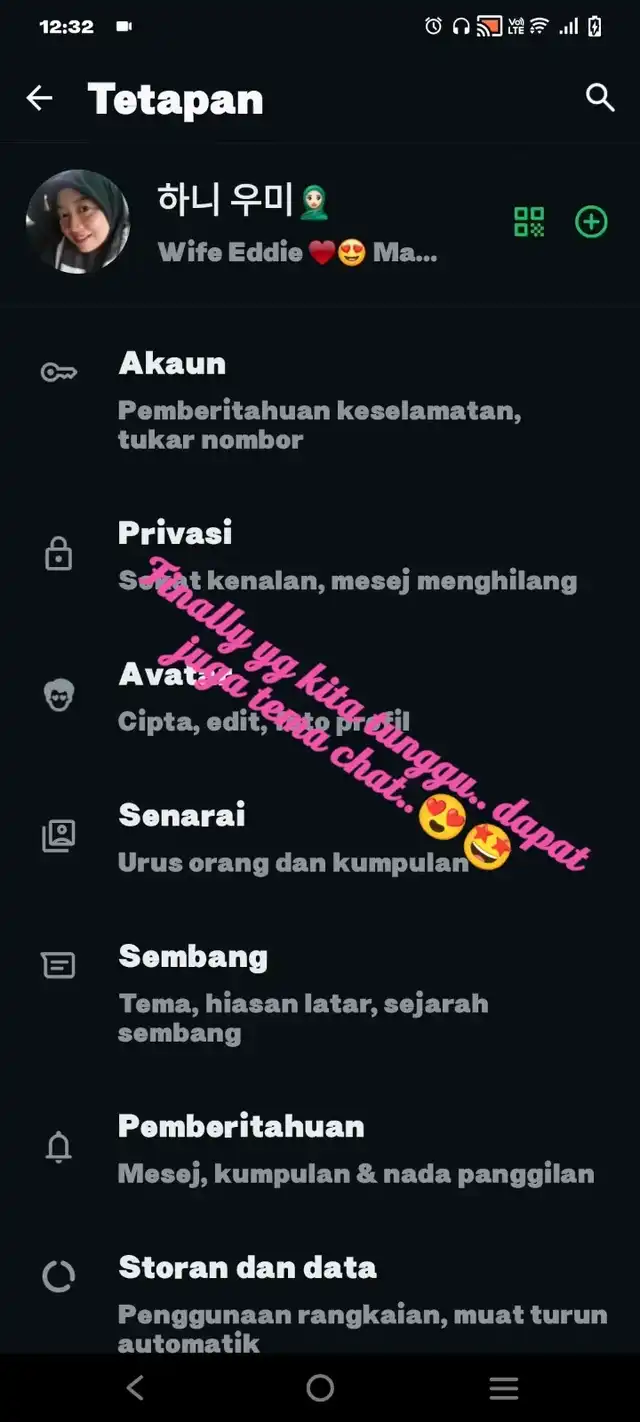This screenshot has height=1422, width=640.
Task: Open recent apps from navigation bar
Action: pos(504,1387)
